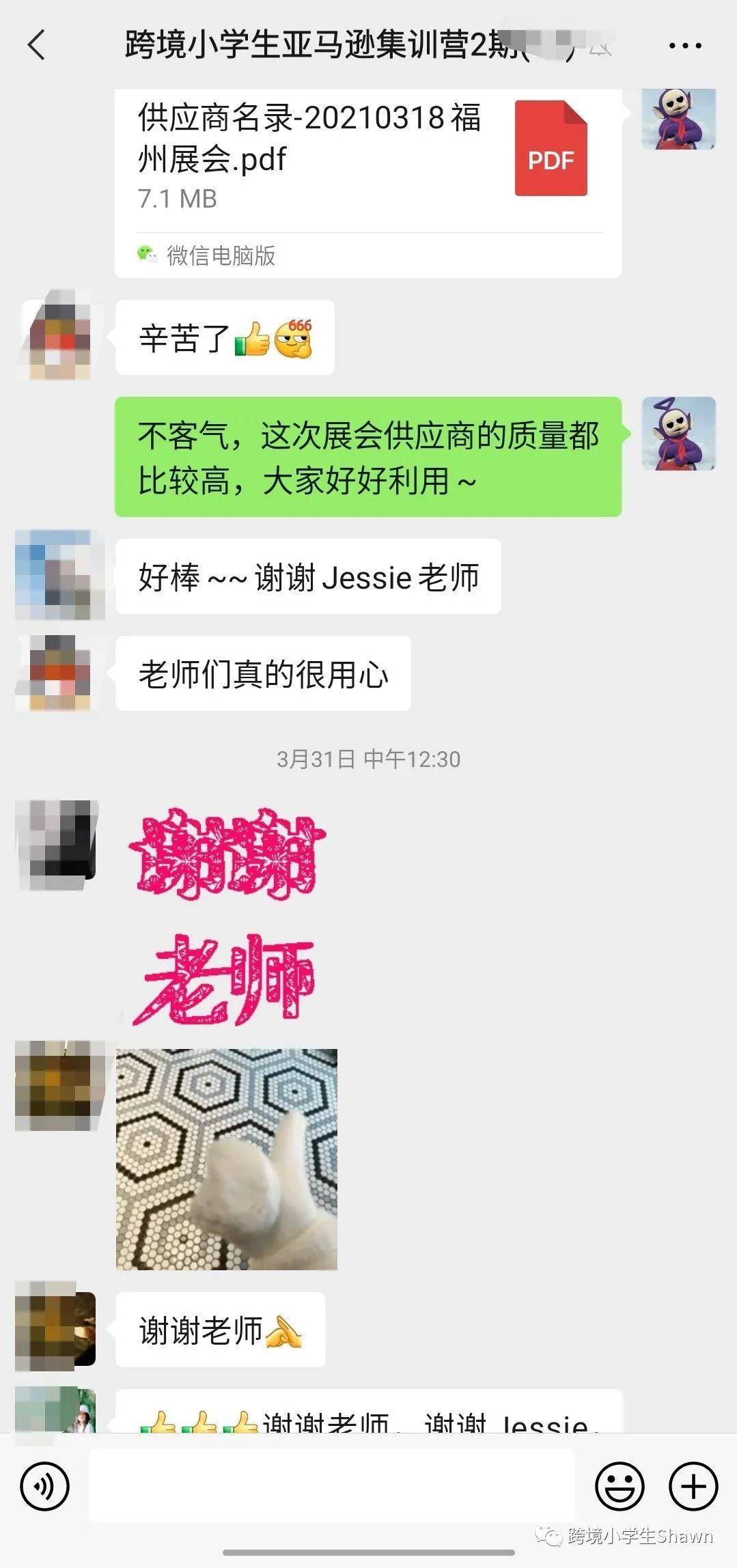
Task: Switch to voice message input
Action: pyautogui.click(x=44, y=1486)
